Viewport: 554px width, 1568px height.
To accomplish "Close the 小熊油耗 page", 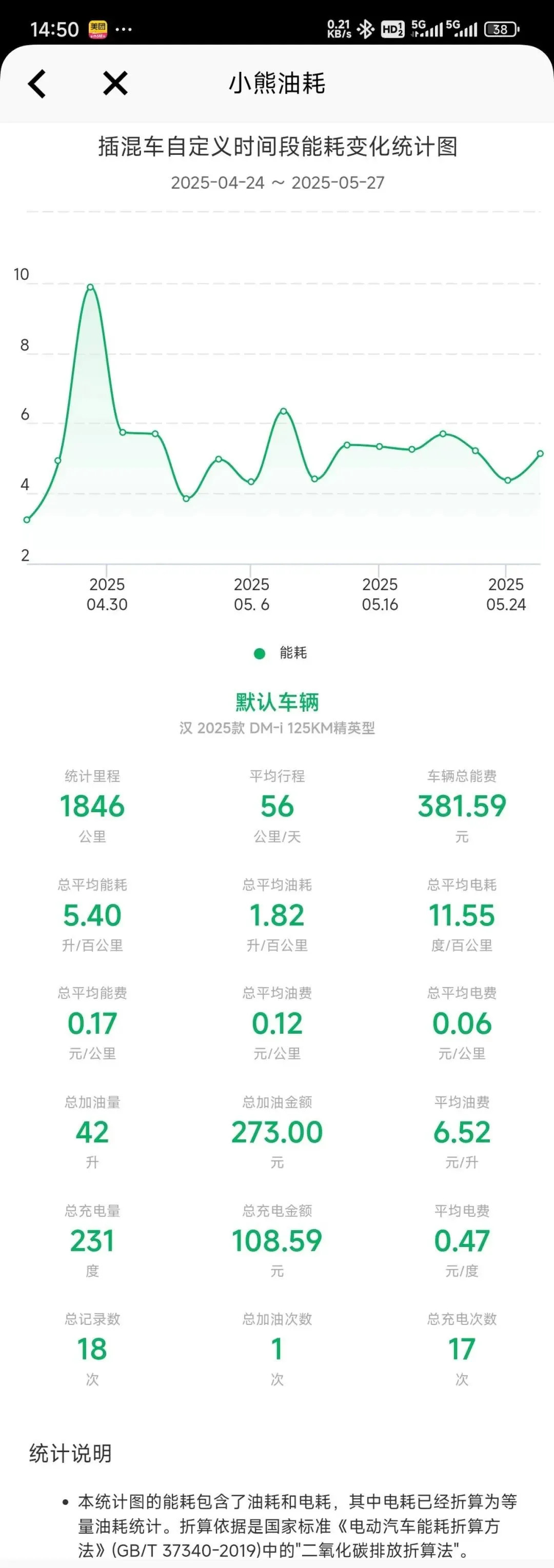I will click(x=115, y=84).
